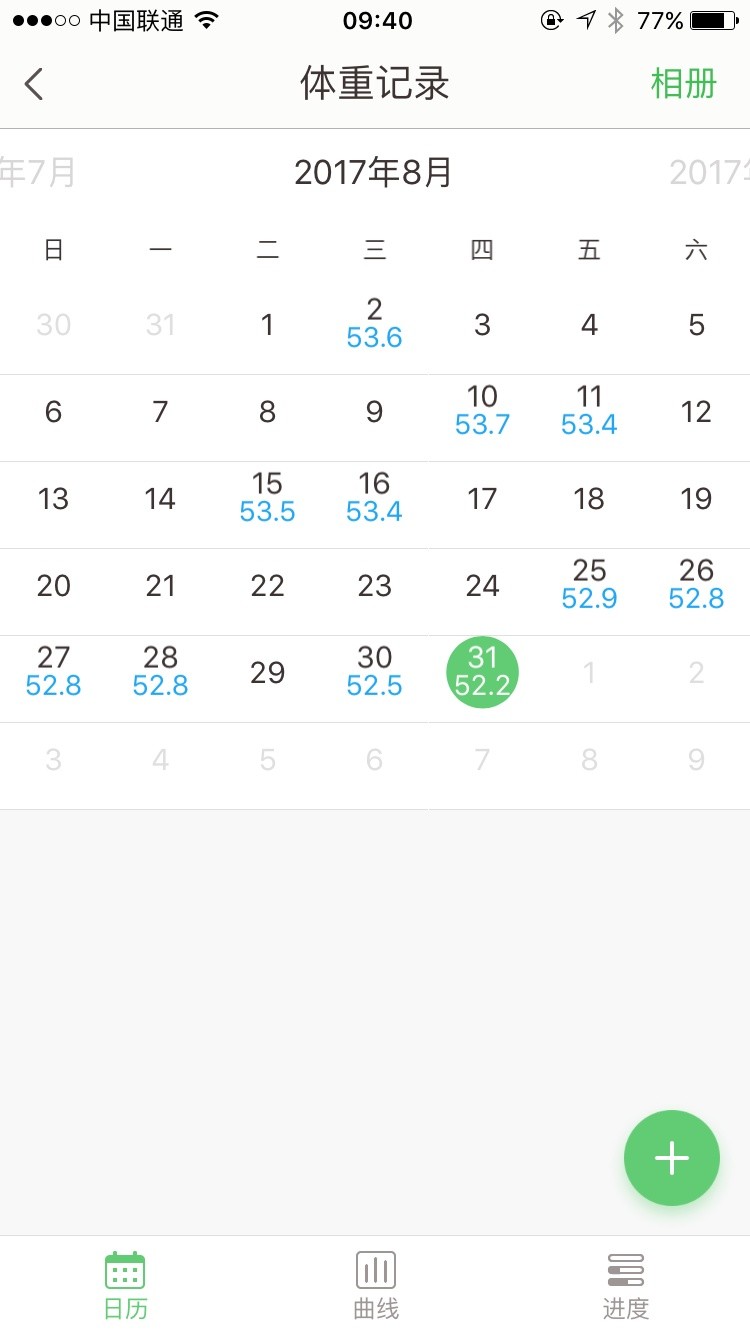The image size is (750, 1334).
Task: Open the 相册 album link
Action: 684,84
